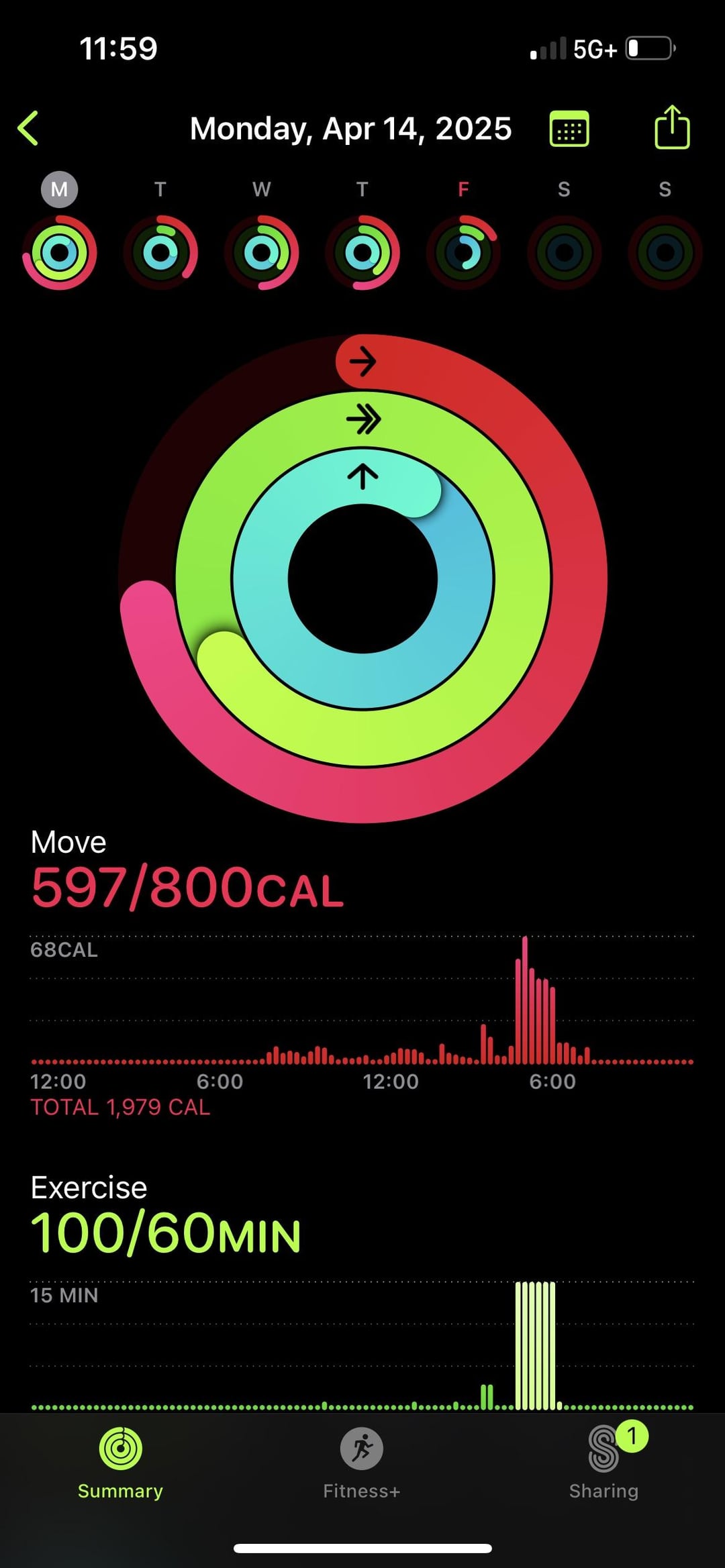Open the calendar month view
The image size is (725, 1568).
click(x=569, y=128)
